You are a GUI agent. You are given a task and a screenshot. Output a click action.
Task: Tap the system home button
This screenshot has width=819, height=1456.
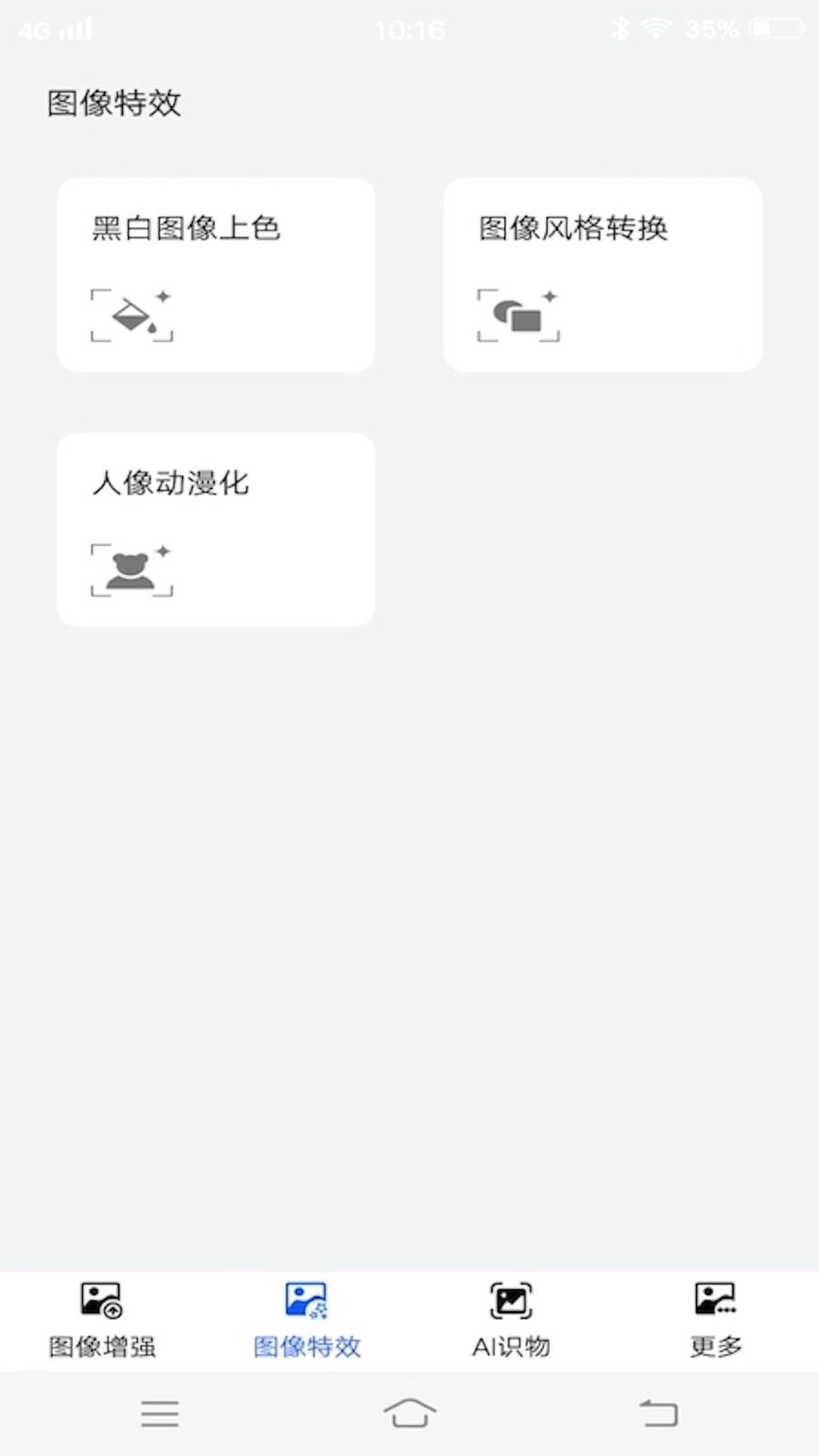(409, 1413)
